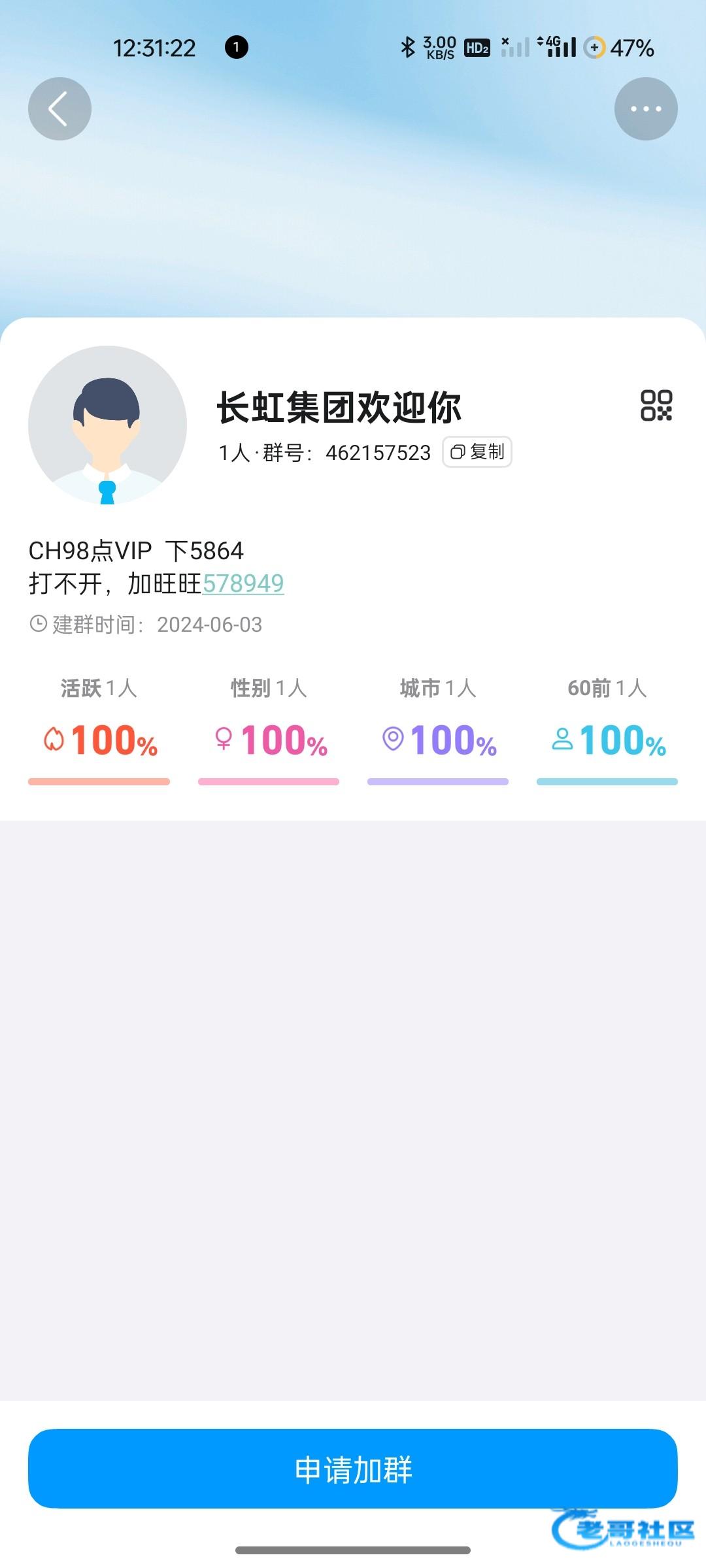Tap 申请加群 to request joining
The image size is (706, 1568).
pos(353,1469)
